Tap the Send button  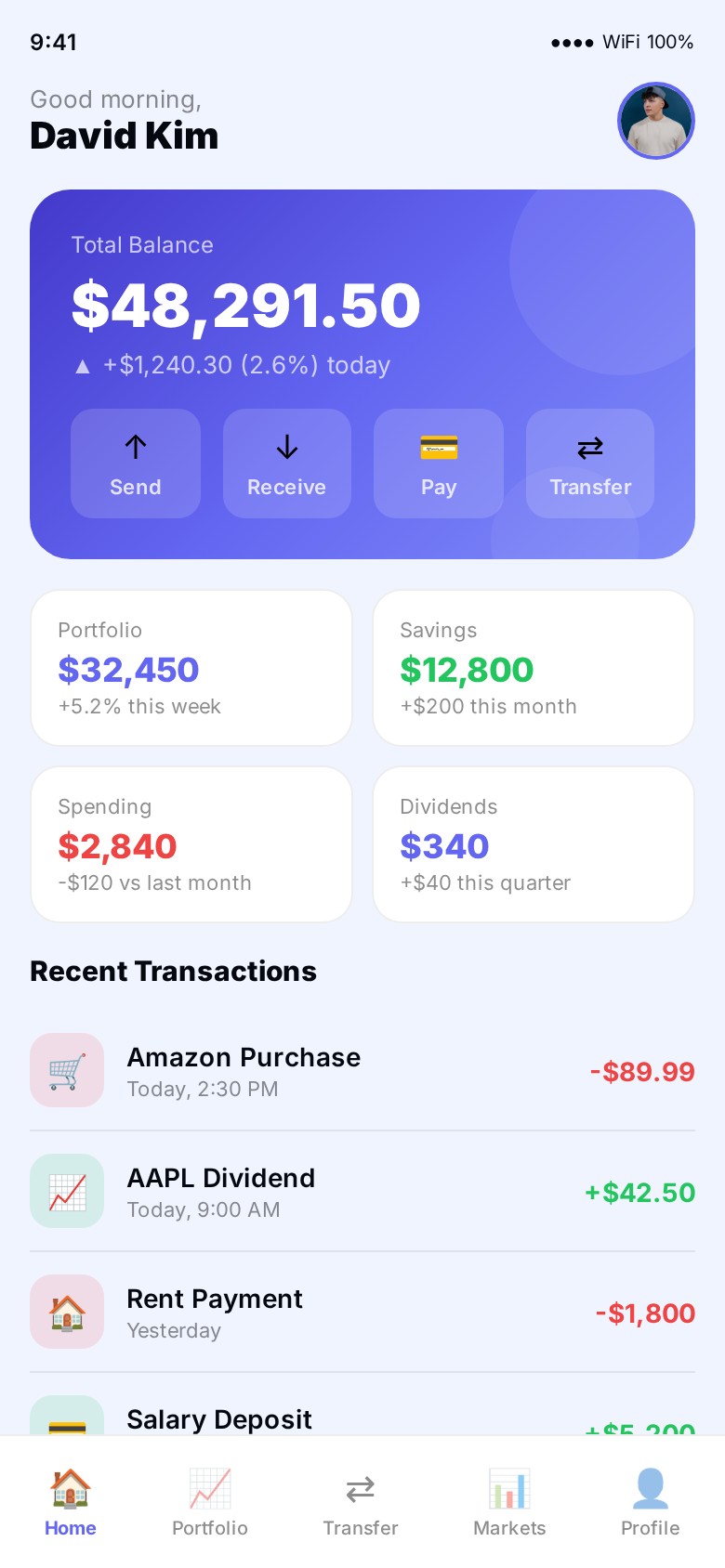pyautogui.click(x=136, y=464)
